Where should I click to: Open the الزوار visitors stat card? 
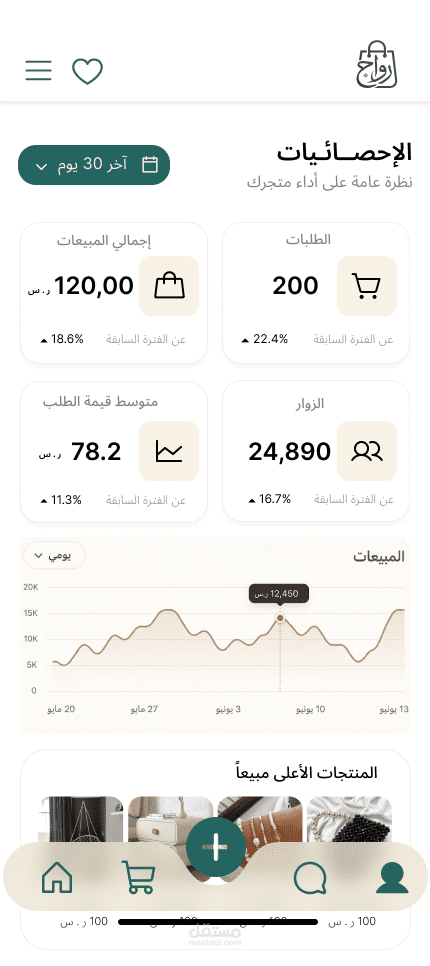(315, 452)
